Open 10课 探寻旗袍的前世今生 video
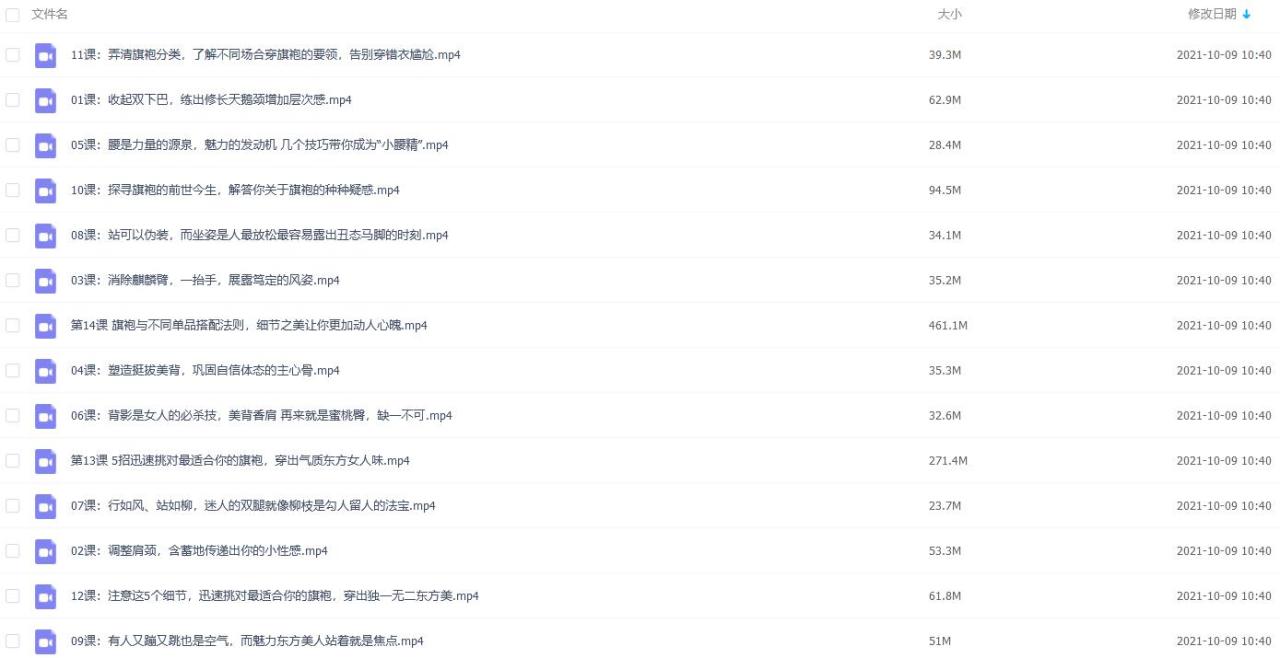The image size is (1280, 658). (235, 190)
